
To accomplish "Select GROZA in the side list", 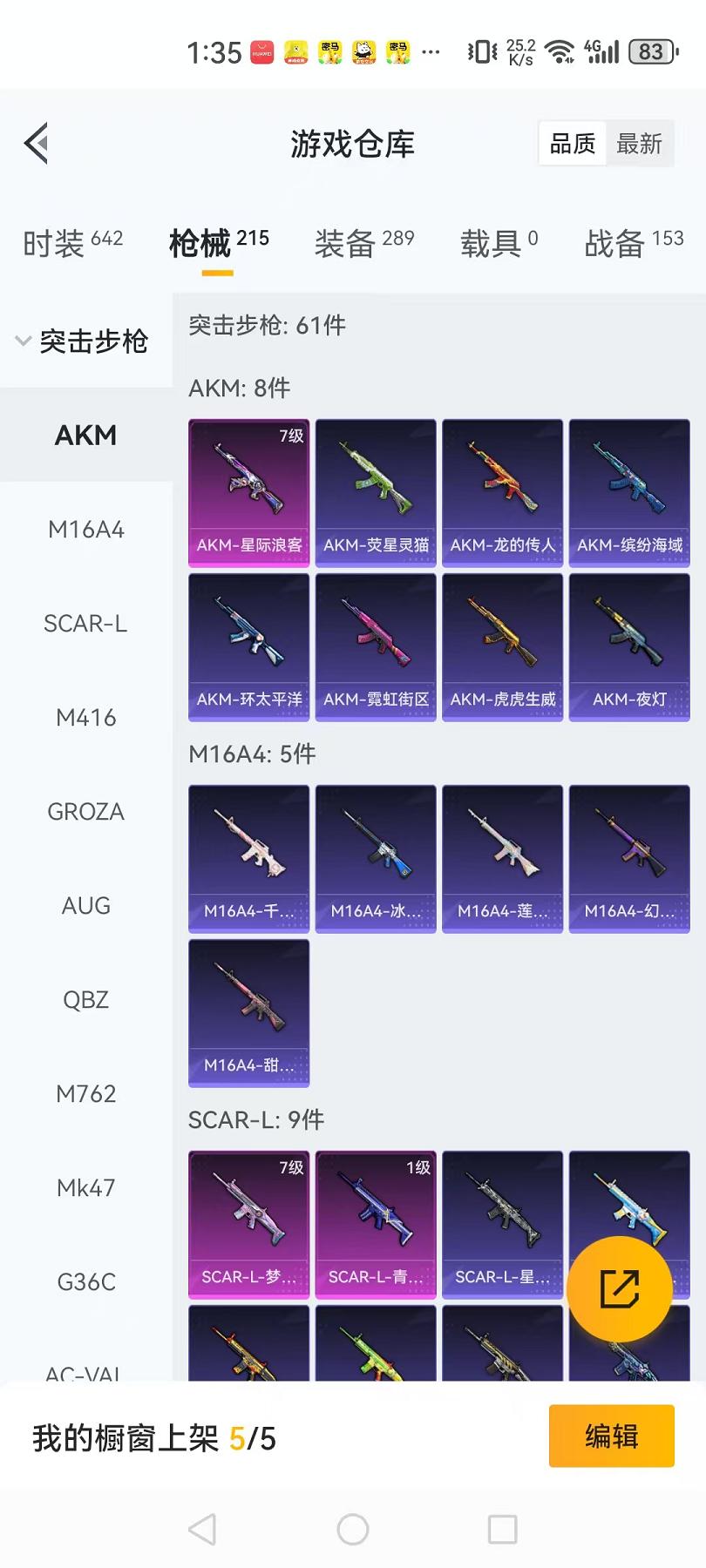I will (86, 812).
